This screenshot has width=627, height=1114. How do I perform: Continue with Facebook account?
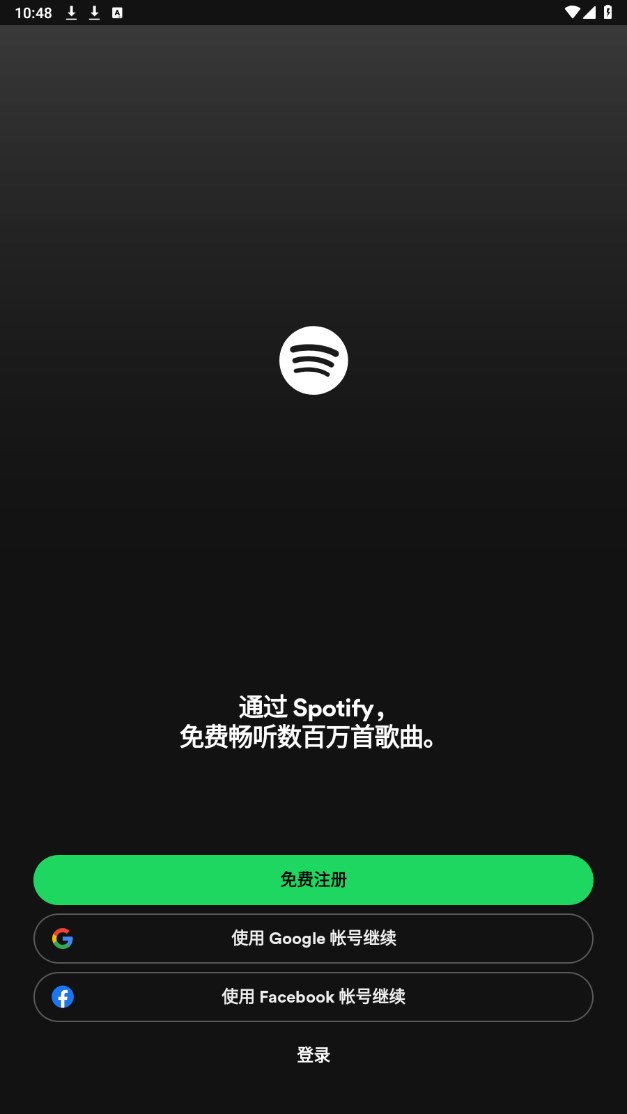313,997
